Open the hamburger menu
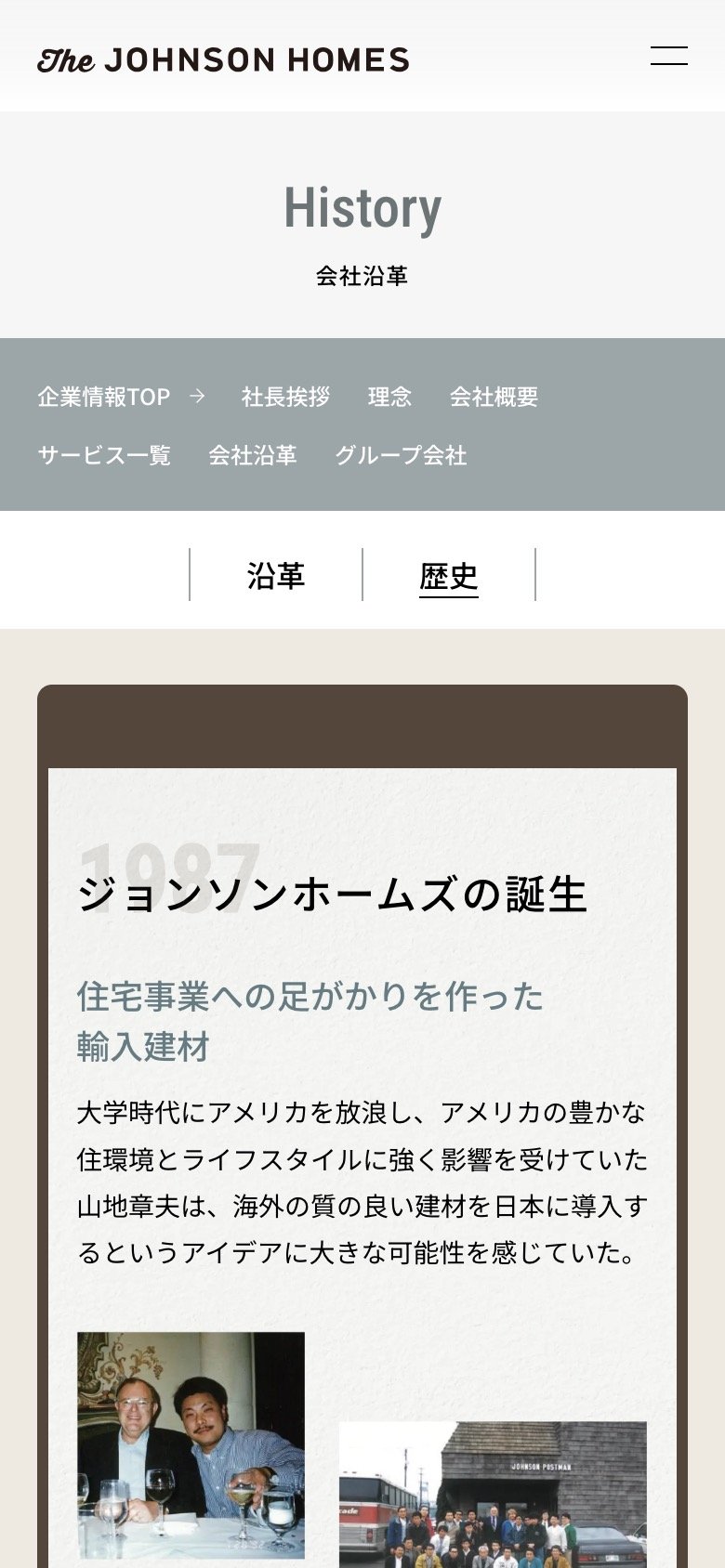Viewport: 725px width, 1568px height. tap(668, 56)
